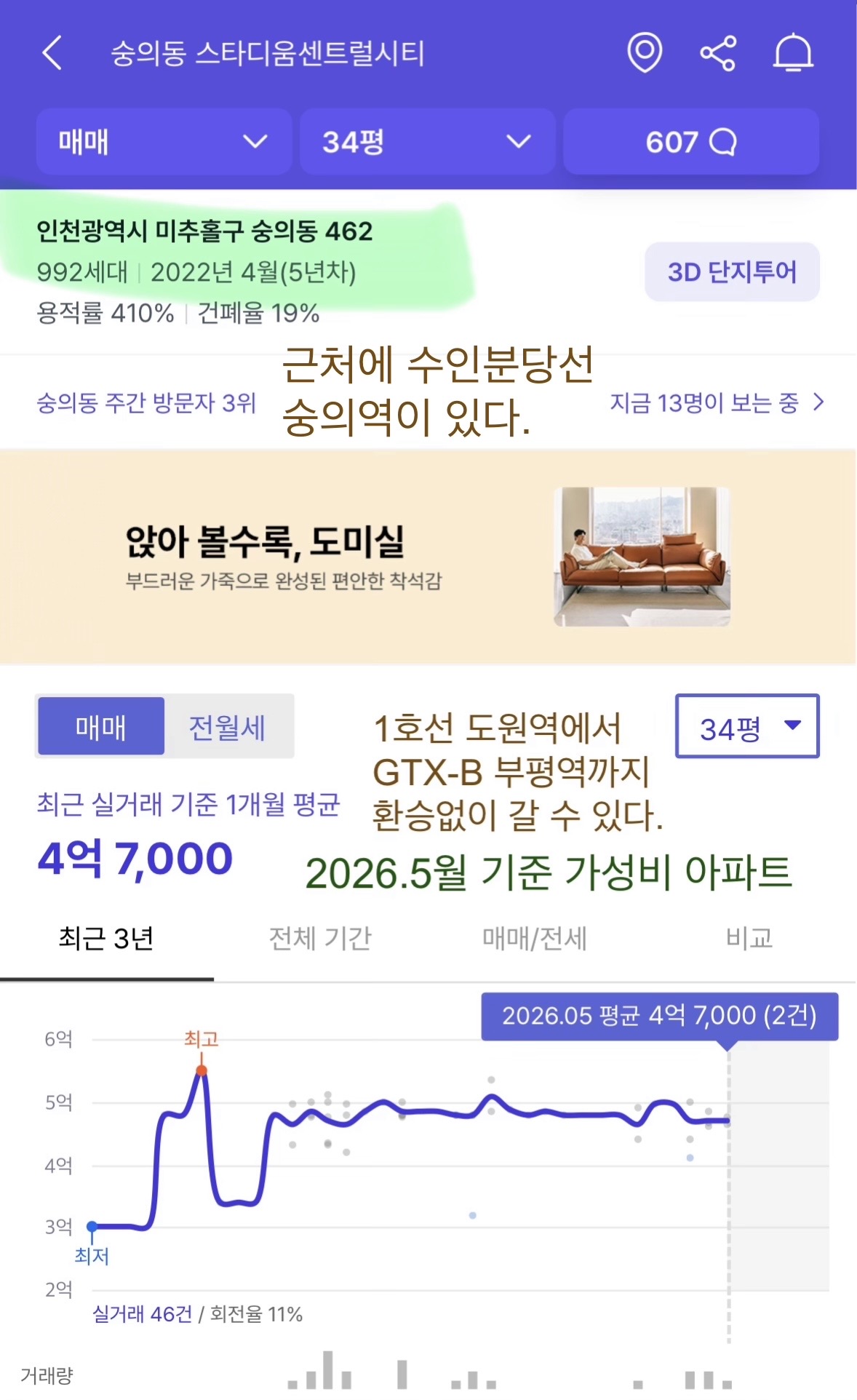Open the 34평 picker beside the chart
The image size is (857, 1400).
point(747,726)
